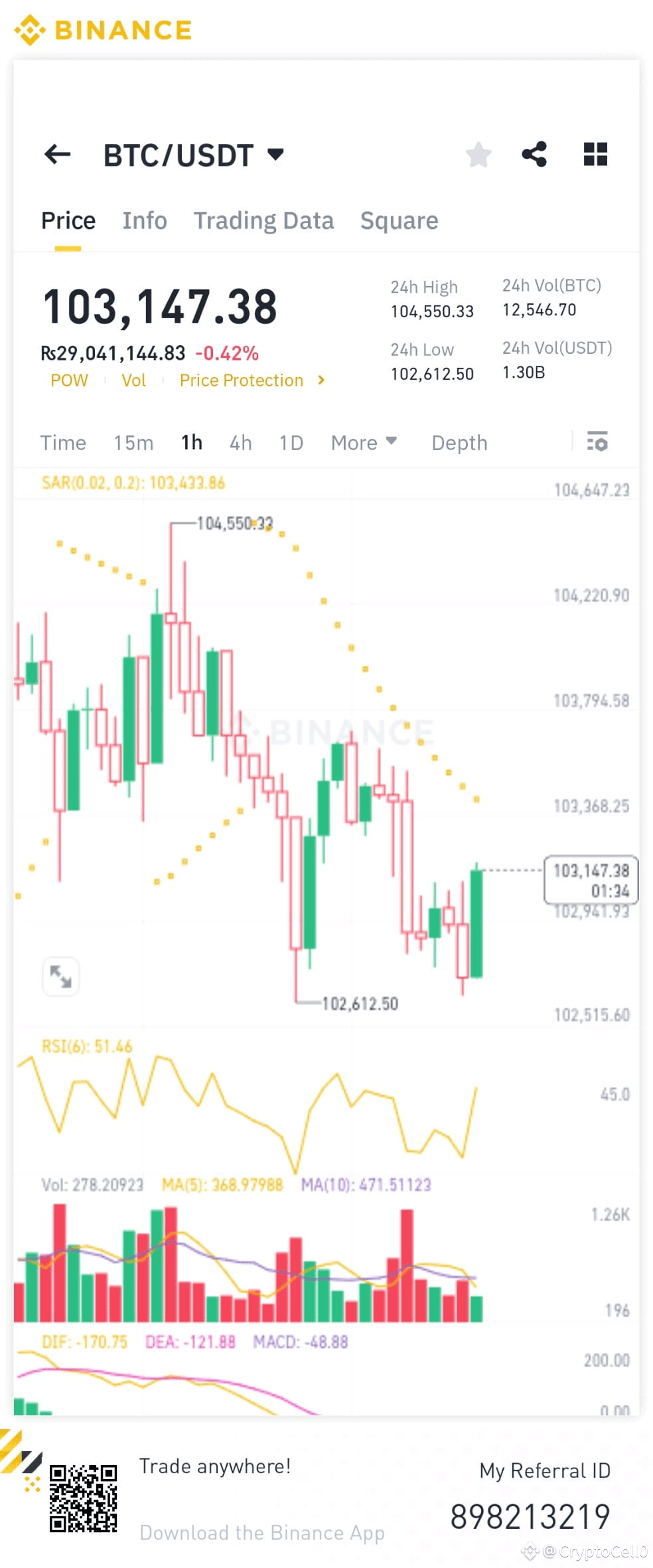Expand the chart to fullscreen mode

tap(60, 976)
